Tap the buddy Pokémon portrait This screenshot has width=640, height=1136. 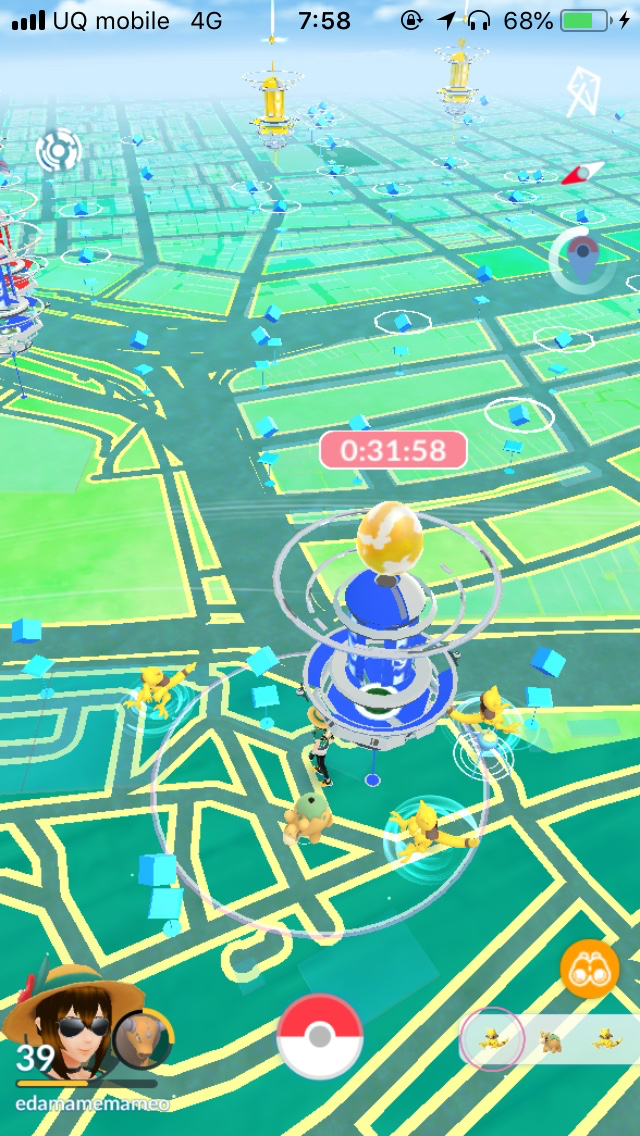tap(142, 1041)
